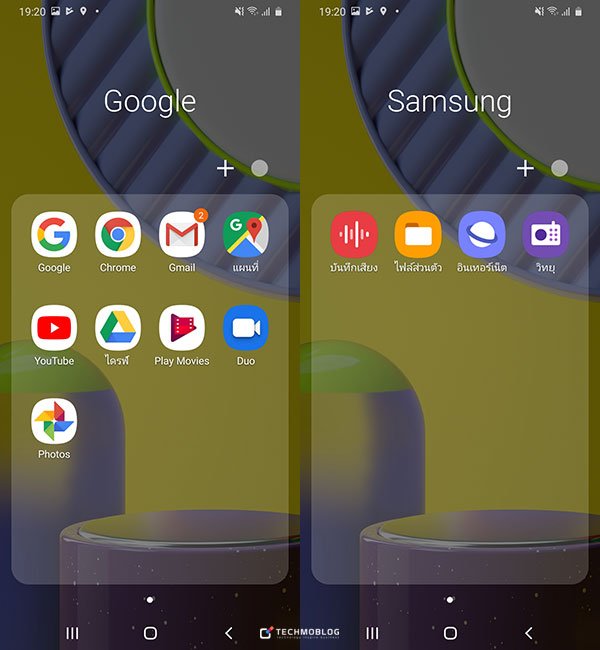Open the แผนที่ Maps app

click(245, 236)
